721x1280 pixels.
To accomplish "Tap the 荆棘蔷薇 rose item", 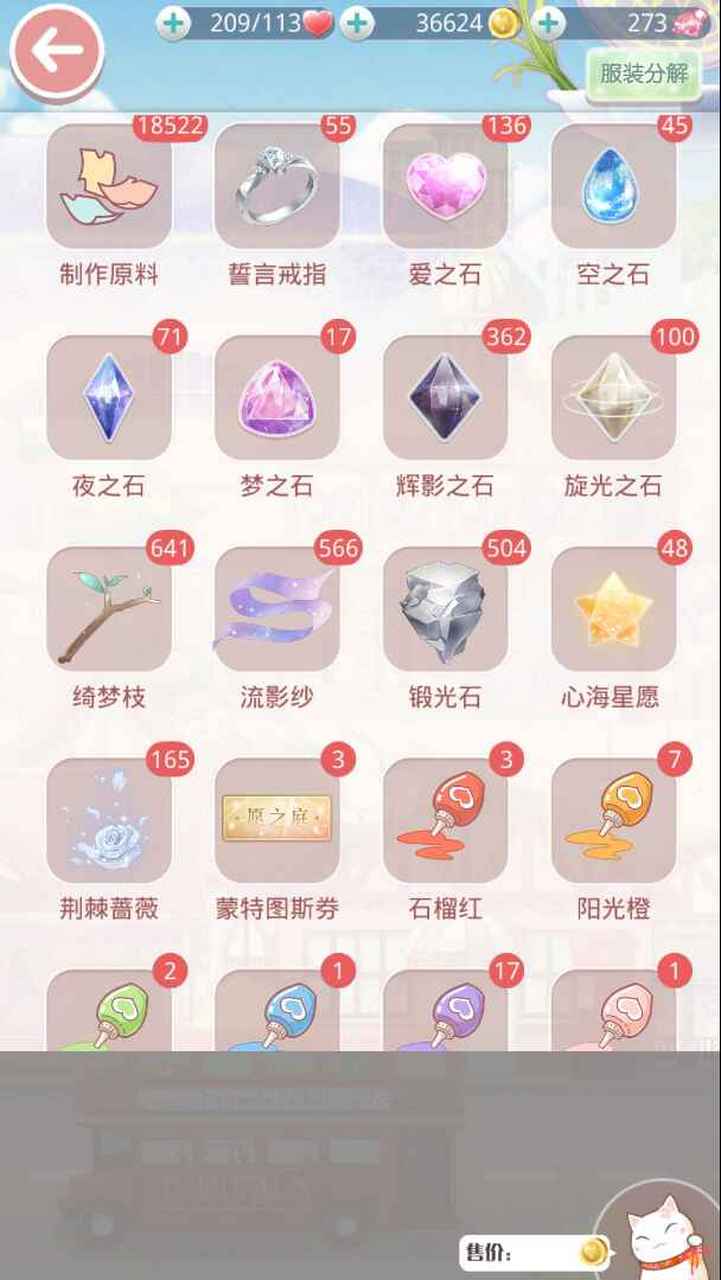I will [x=109, y=820].
